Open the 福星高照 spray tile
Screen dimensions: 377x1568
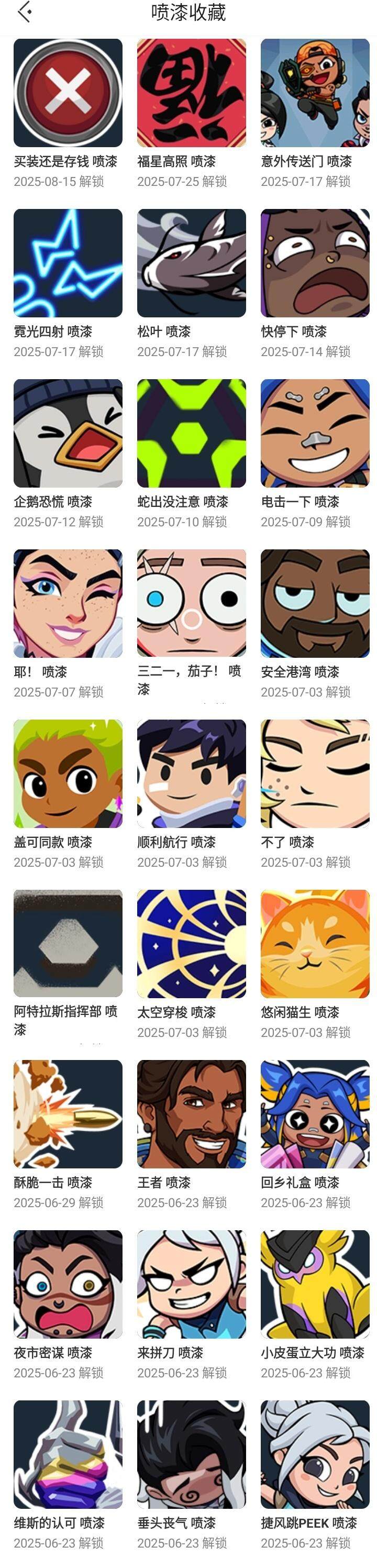(x=191, y=93)
